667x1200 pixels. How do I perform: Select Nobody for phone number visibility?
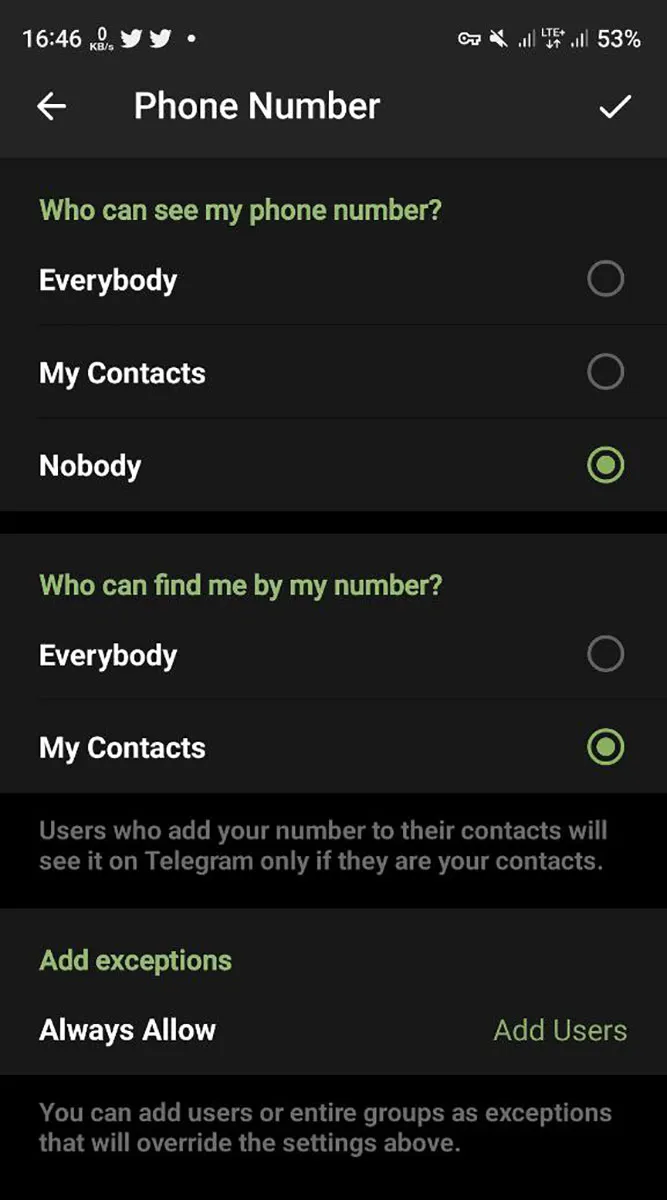coord(333,465)
